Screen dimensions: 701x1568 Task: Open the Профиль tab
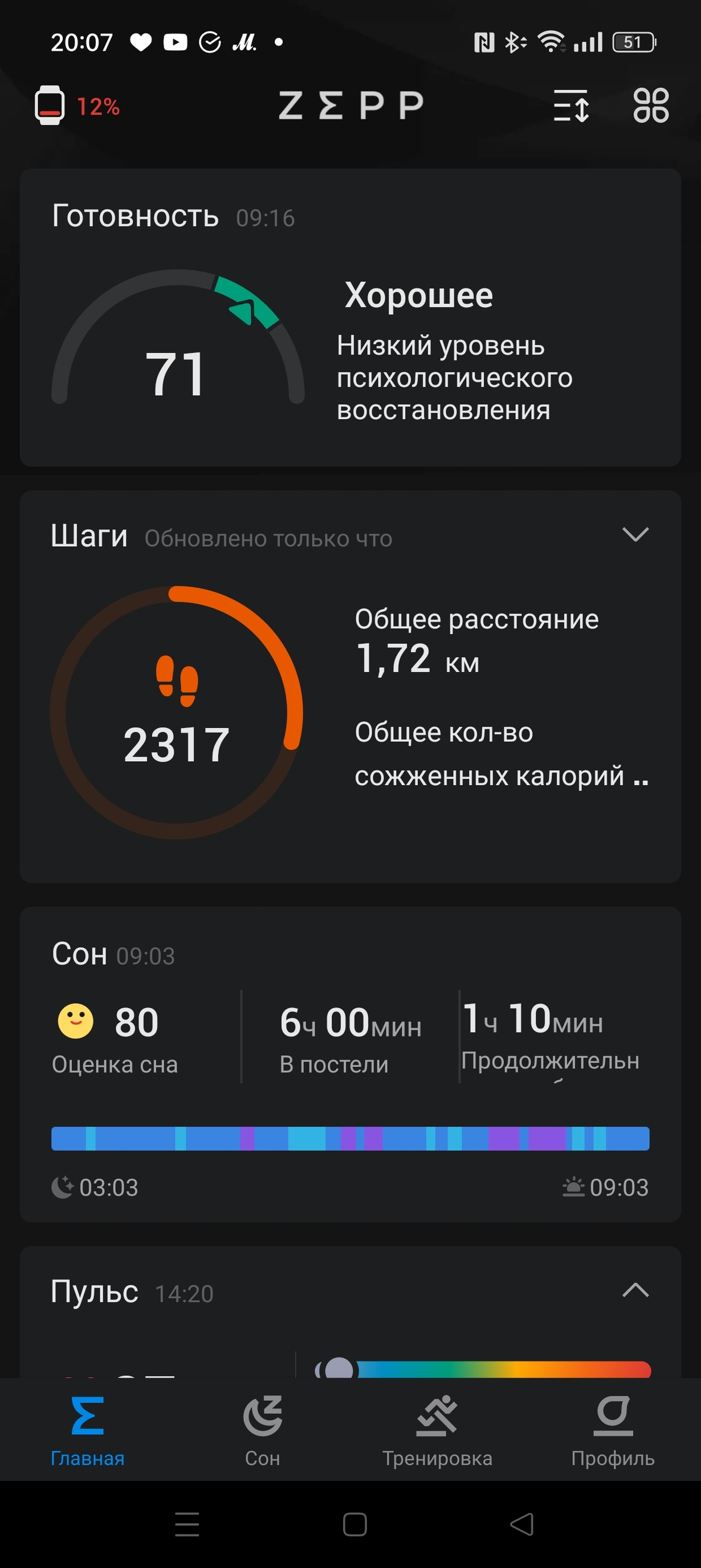[x=612, y=1431]
